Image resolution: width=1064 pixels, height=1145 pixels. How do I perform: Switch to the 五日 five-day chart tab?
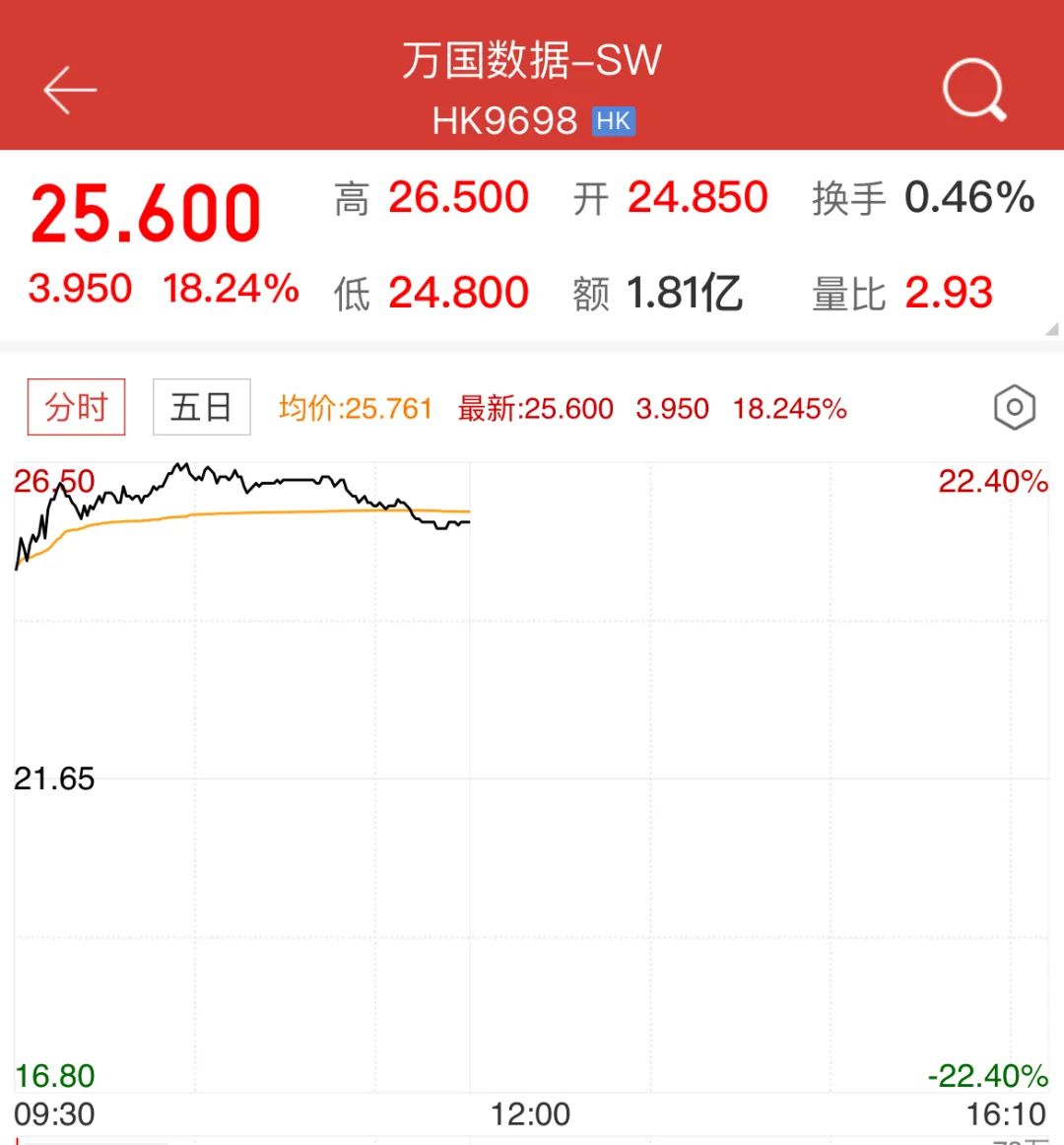200,406
